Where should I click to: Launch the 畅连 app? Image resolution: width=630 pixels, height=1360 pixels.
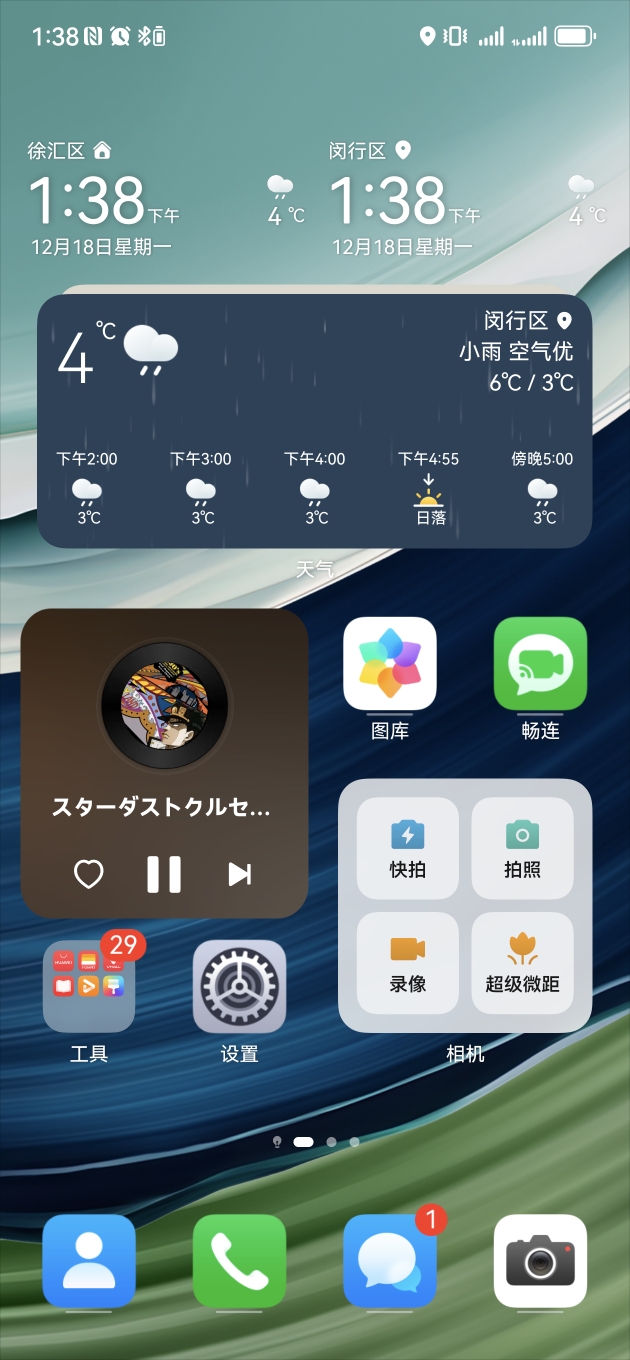point(540,664)
